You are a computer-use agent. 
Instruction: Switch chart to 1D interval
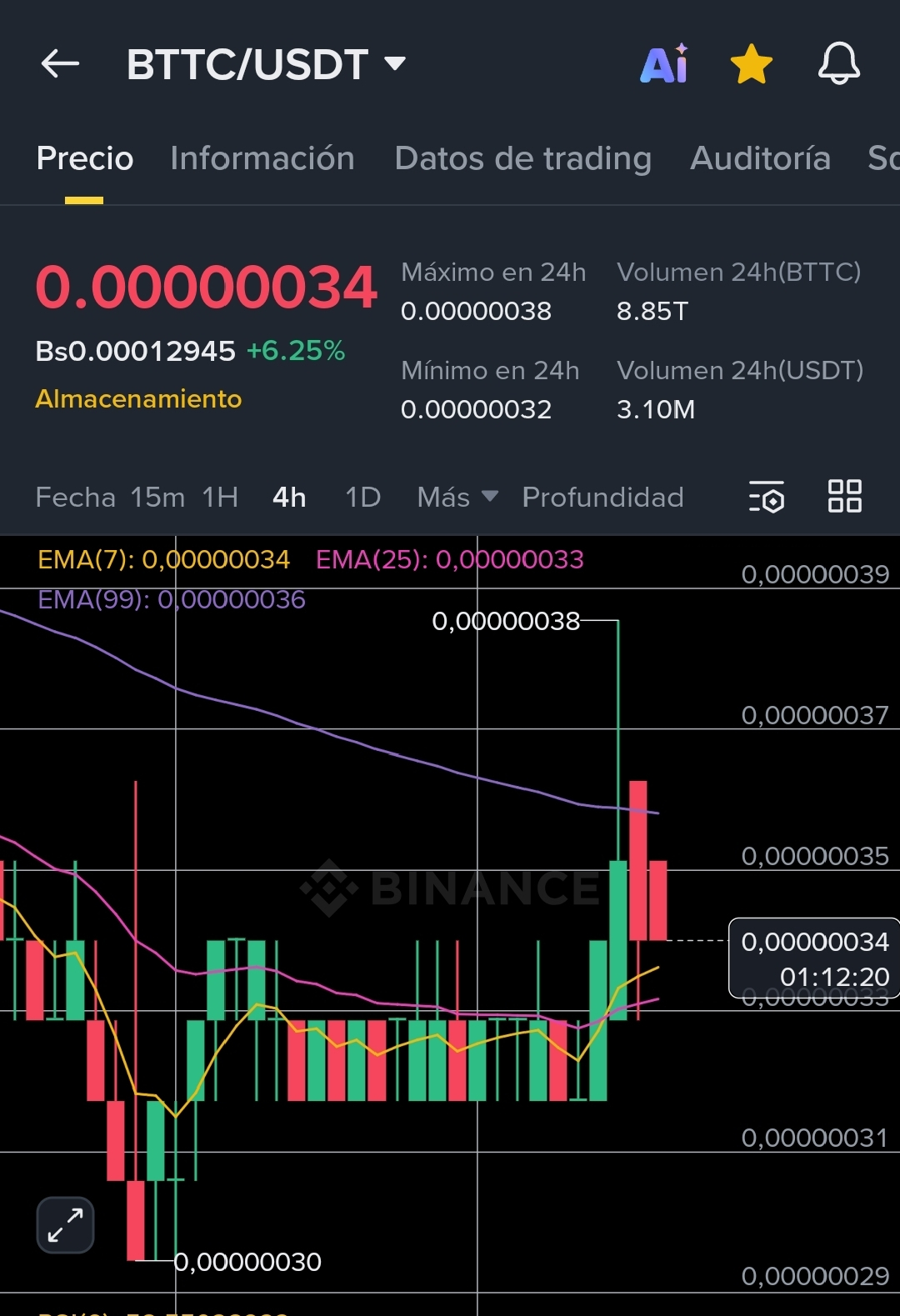pos(362,498)
